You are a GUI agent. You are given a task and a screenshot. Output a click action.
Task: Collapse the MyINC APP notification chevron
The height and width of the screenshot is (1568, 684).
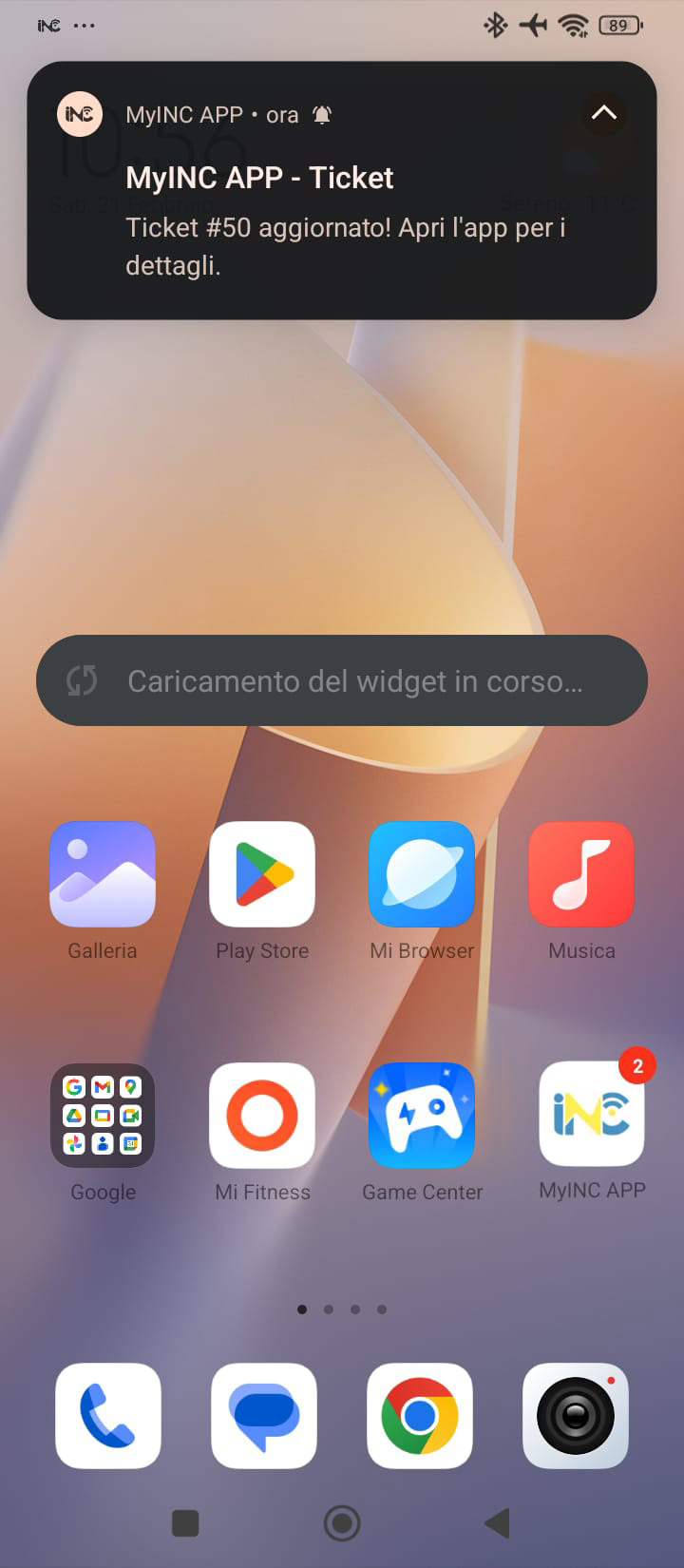tap(603, 113)
